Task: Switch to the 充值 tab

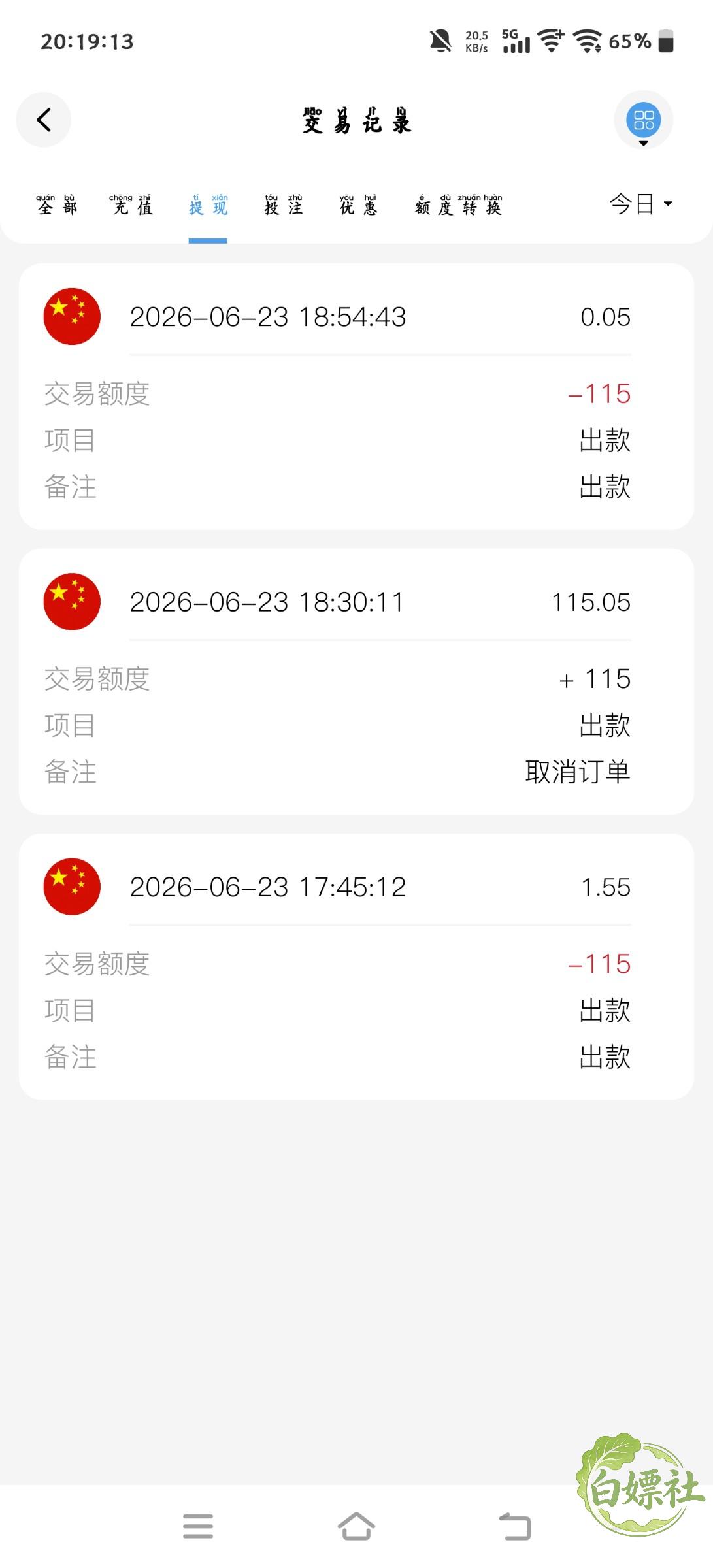Action: [x=132, y=205]
